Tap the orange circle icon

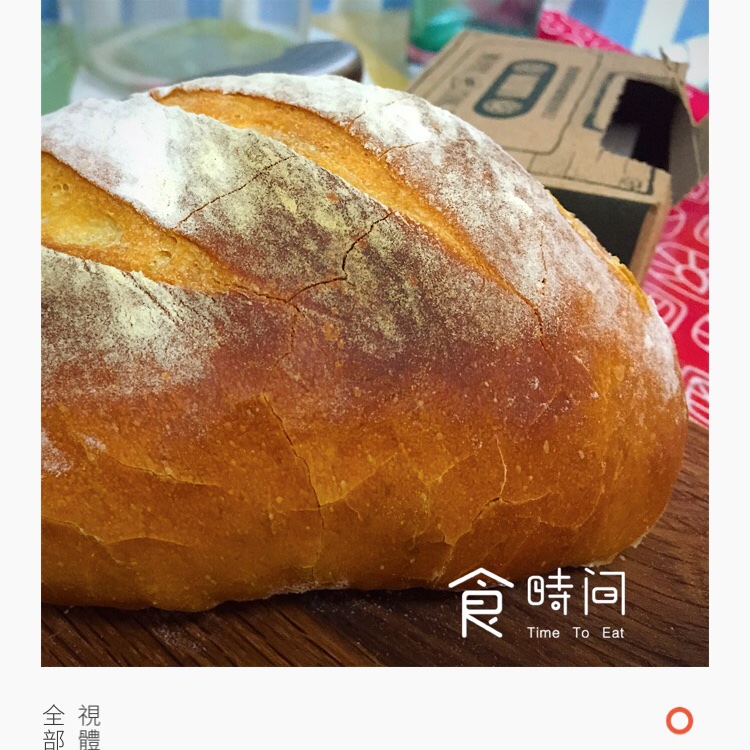coord(680,721)
